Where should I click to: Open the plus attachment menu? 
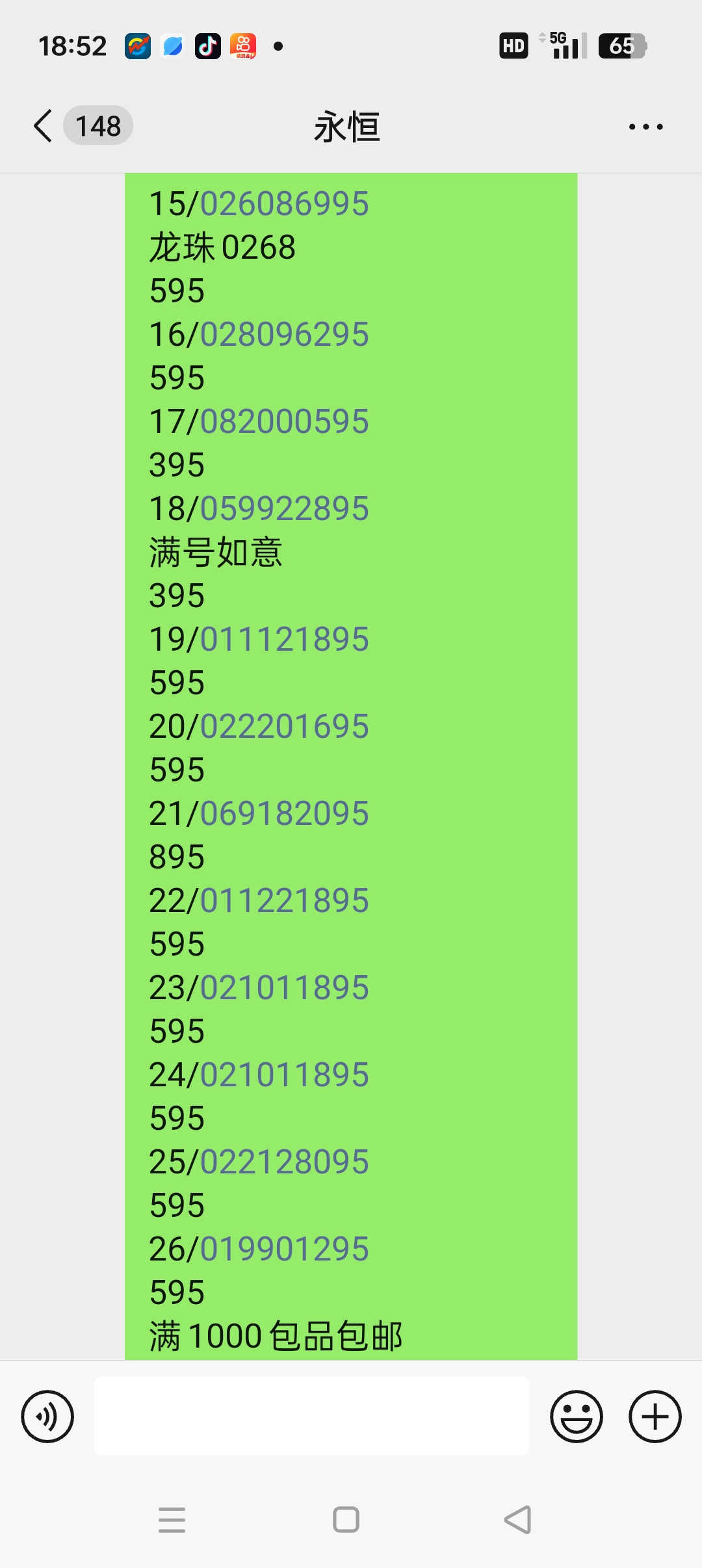[655, 1417]
